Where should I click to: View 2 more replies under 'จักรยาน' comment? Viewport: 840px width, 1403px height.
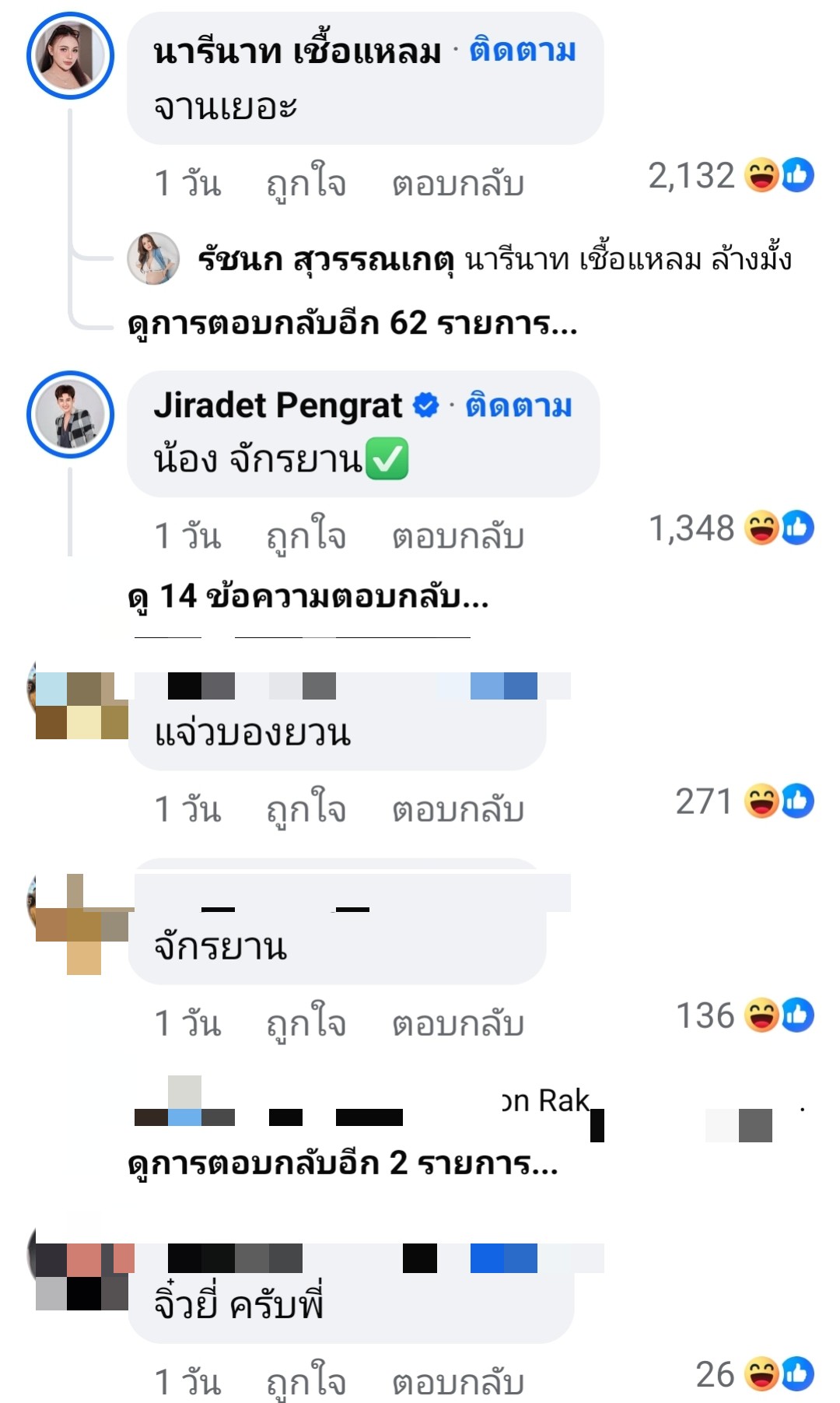pyautogui.click(x=342, y=1163)
